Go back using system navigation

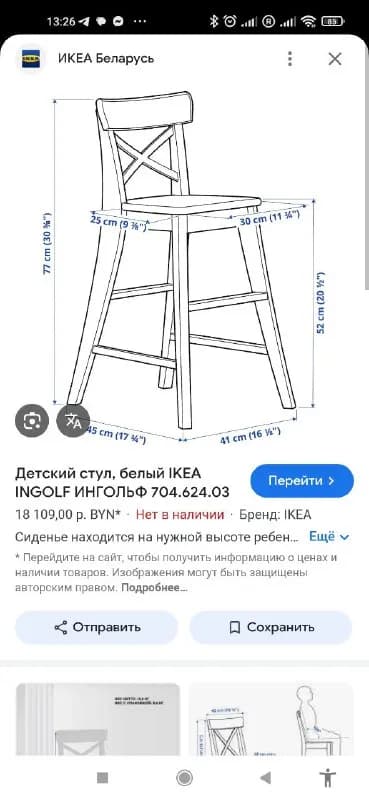point(265,778)
